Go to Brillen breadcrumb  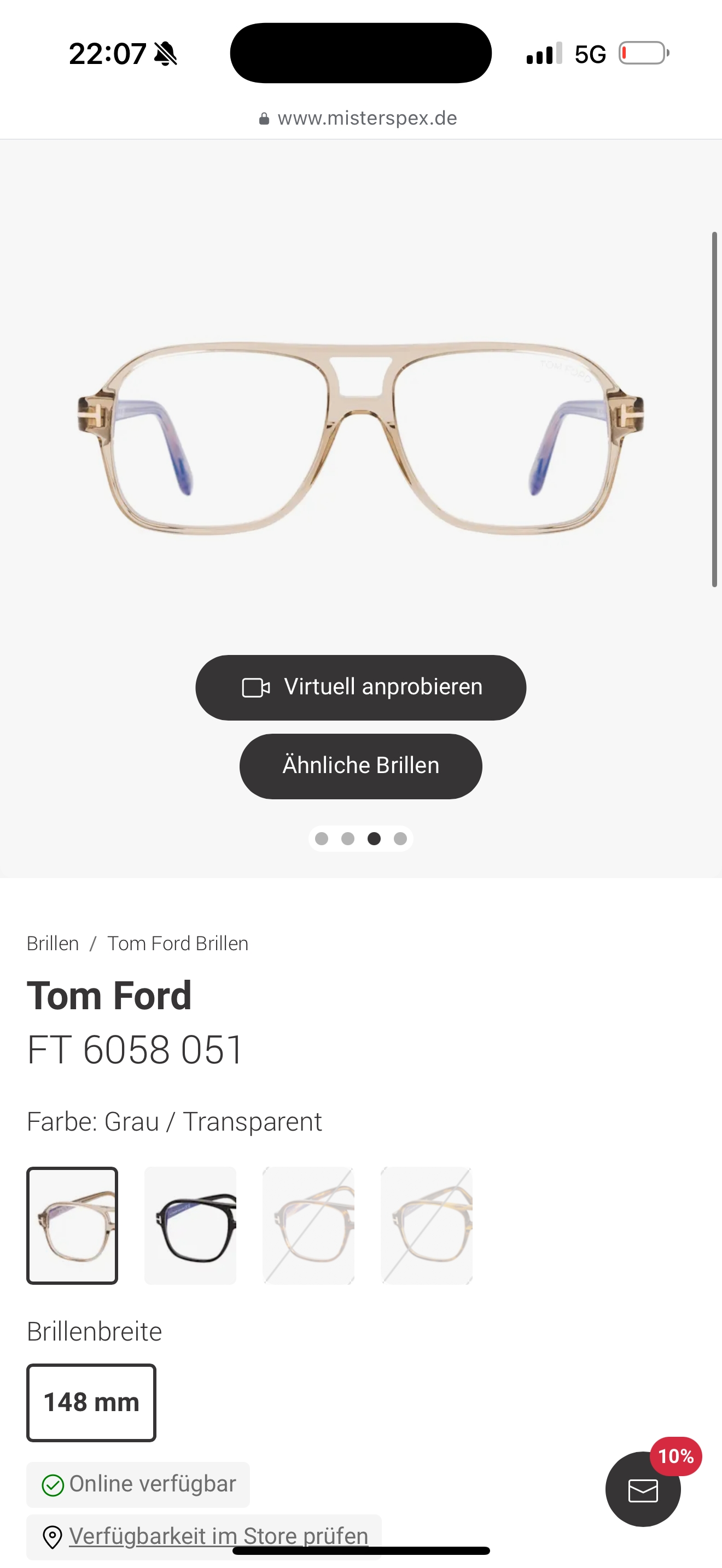[x=53, y=944]
